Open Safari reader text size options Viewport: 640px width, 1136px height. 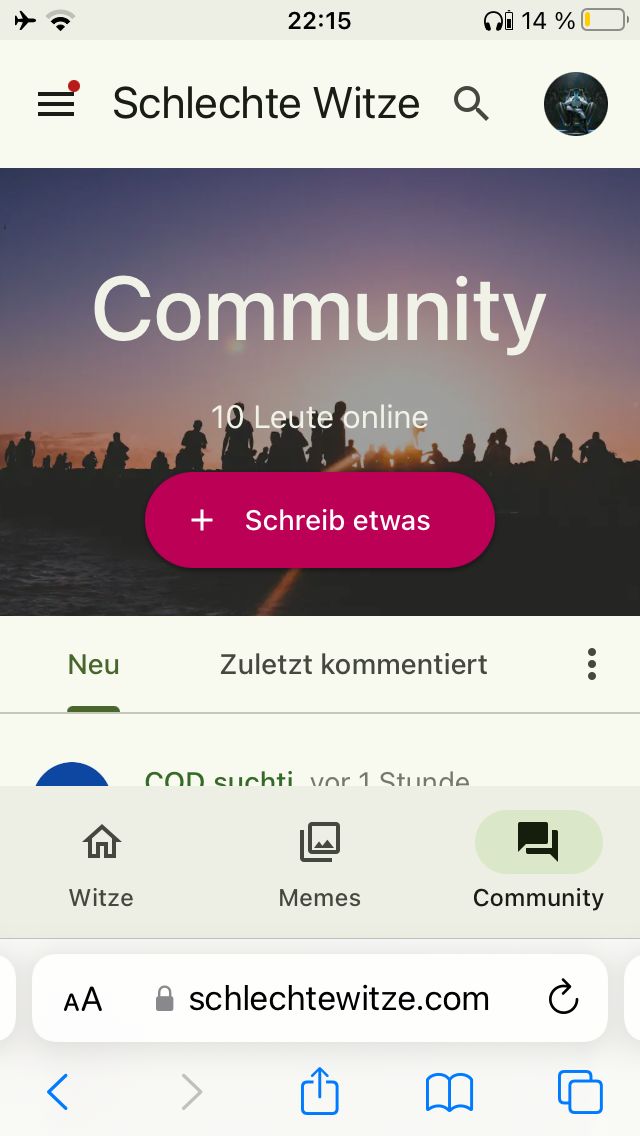tap(83, 999)
